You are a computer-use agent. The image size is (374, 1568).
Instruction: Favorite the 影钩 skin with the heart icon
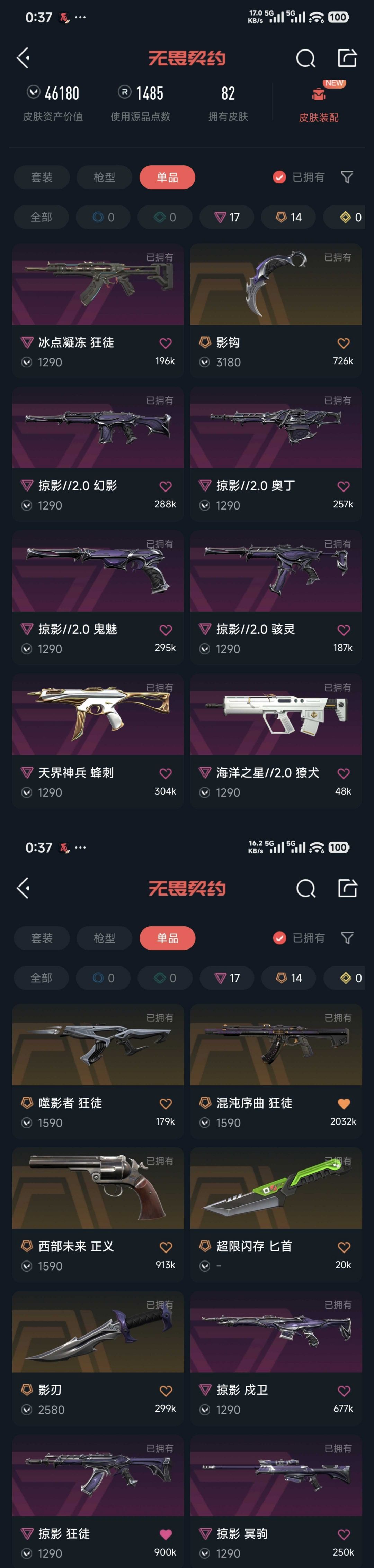pos(344,343)
